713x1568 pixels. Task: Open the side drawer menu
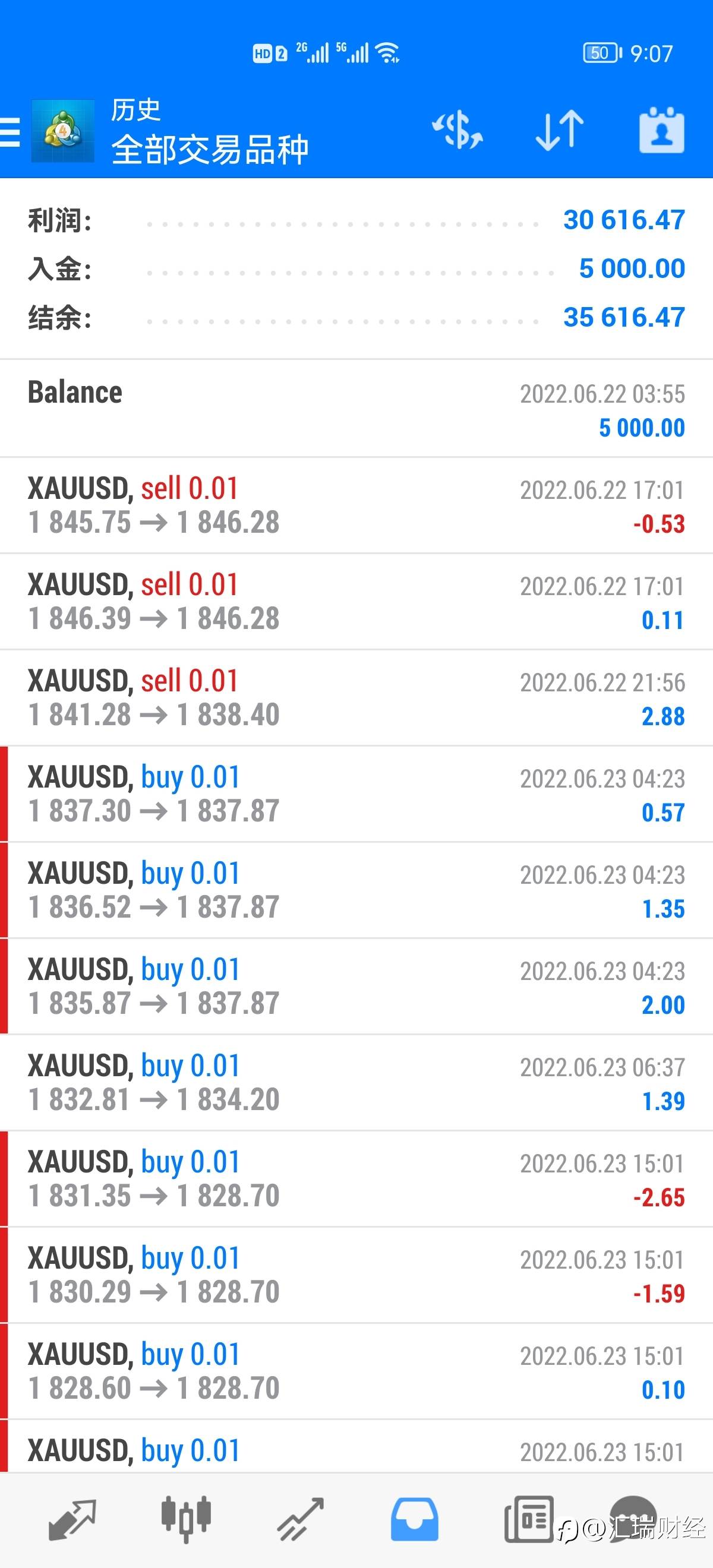pyautogui.click(x=11, y=131)
